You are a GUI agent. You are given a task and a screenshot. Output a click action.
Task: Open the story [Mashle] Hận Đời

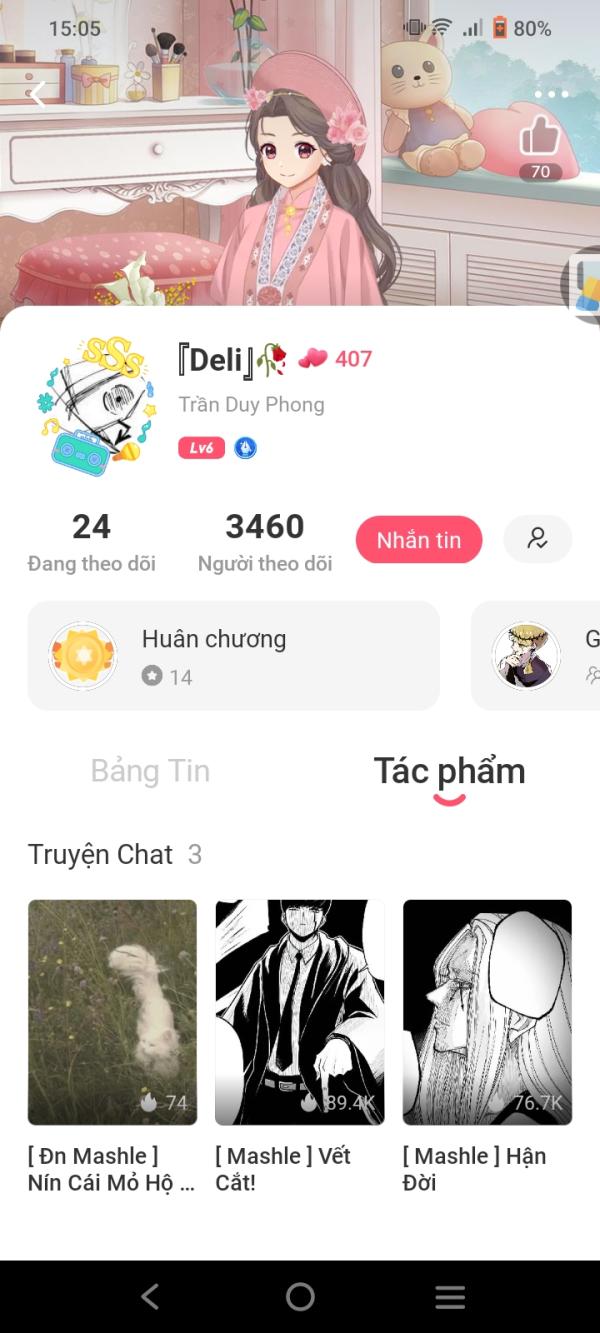pyautogui.click(x=487, y=1048)
